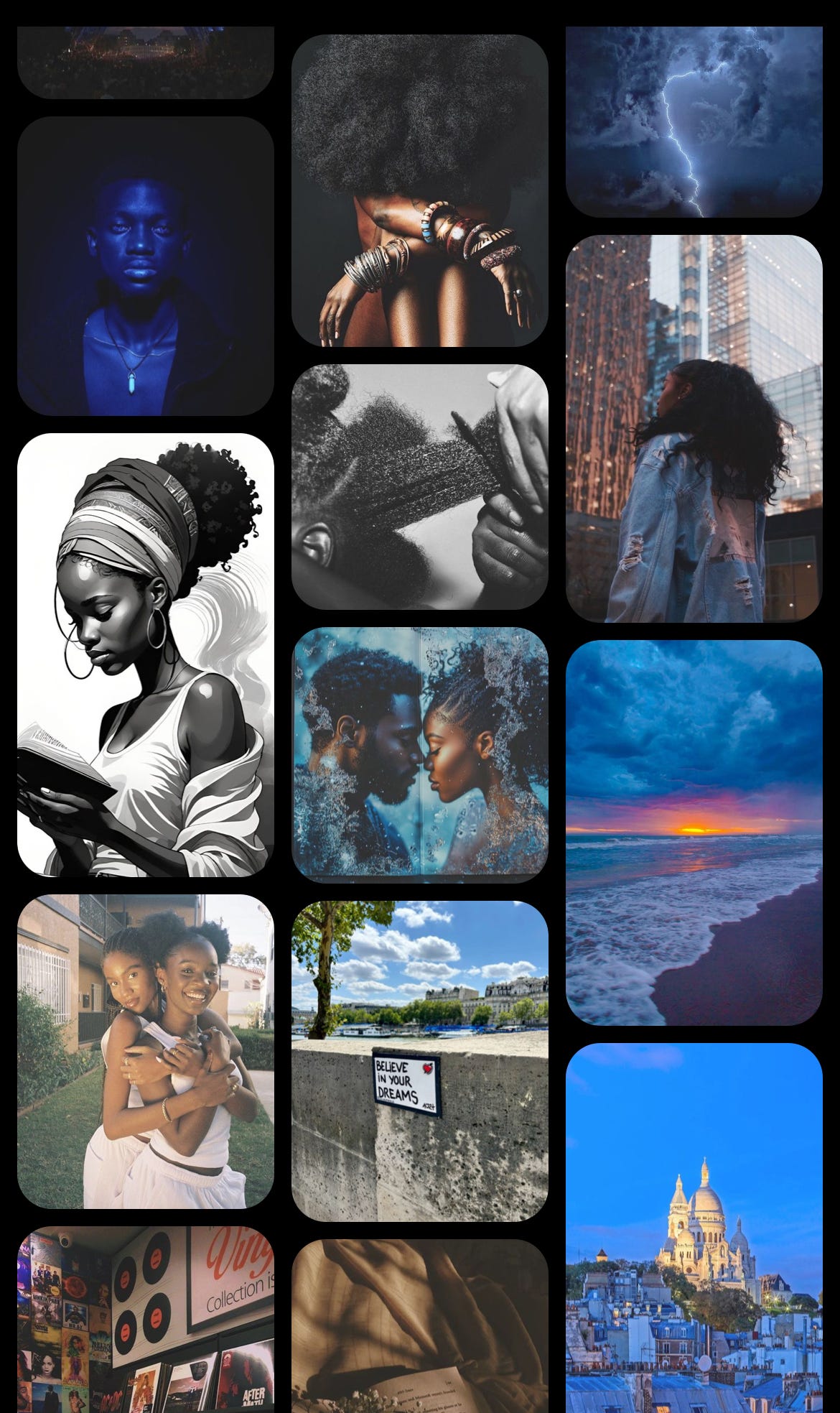
Task: Open the blue-lit man portrait pin
Action: [x=146, y=266]
